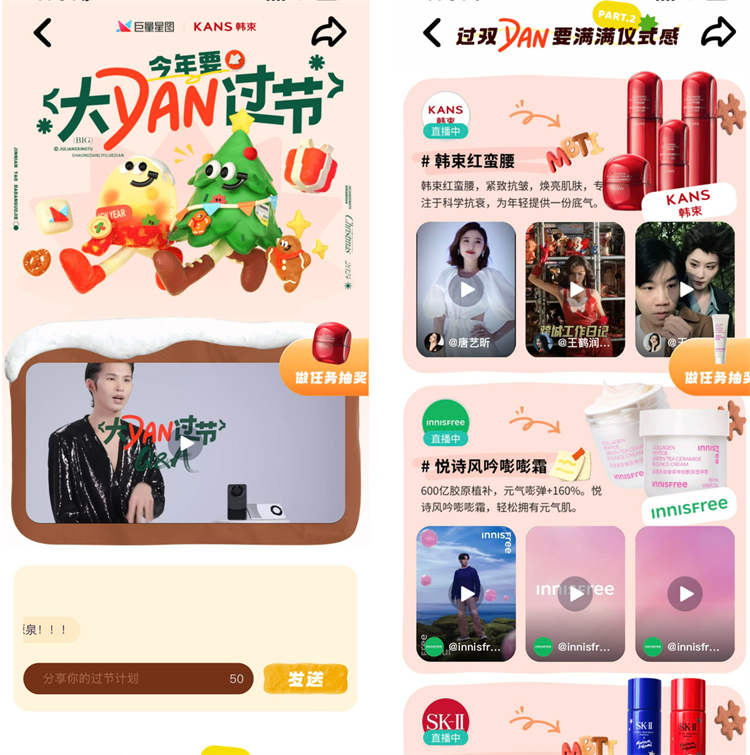
Task: Play the 大DAN过节 video in snowy frame
Action: tap(190, 443)
